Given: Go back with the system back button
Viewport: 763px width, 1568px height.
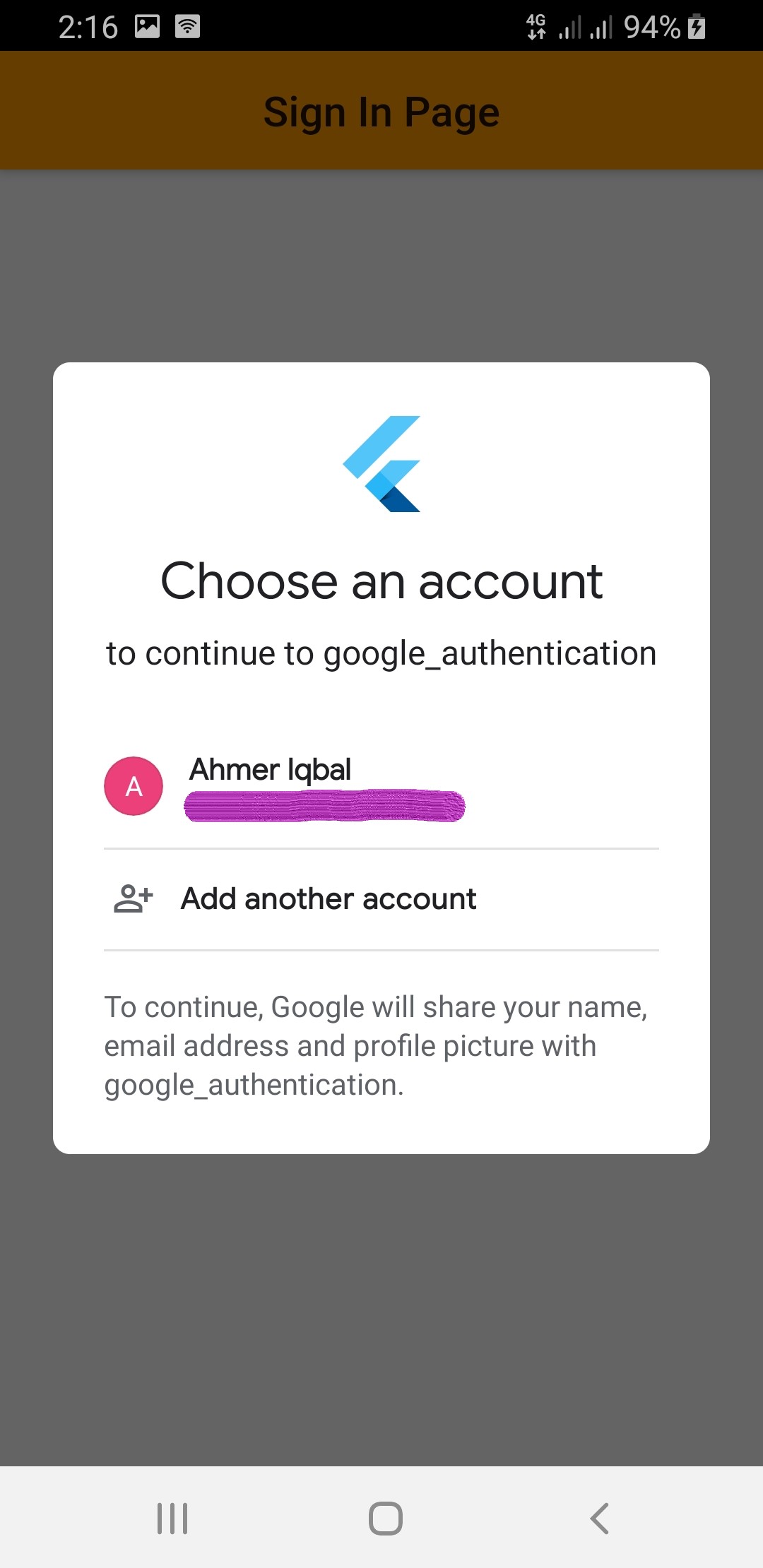Looking at the screenshot, I should coord(599,1518).
